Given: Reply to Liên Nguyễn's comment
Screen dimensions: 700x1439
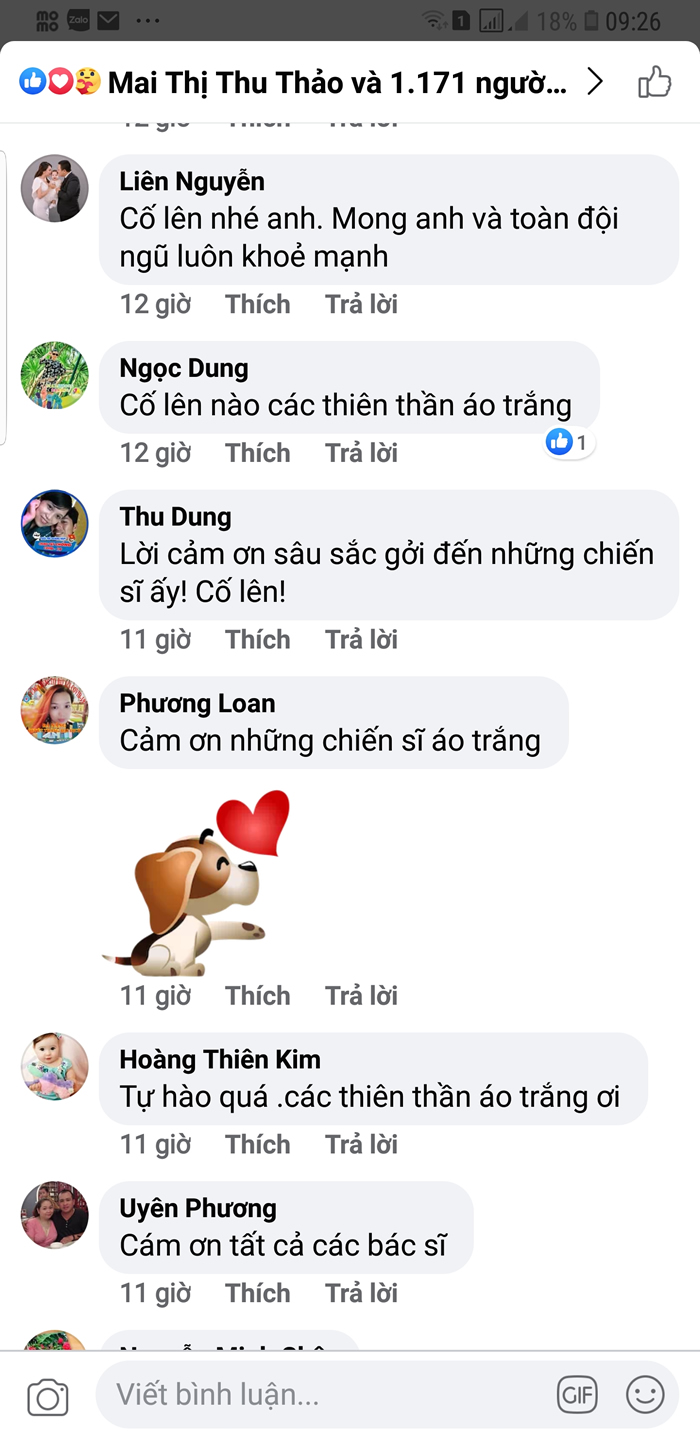Looking at the screenshot, I should [x=361, y=304].
